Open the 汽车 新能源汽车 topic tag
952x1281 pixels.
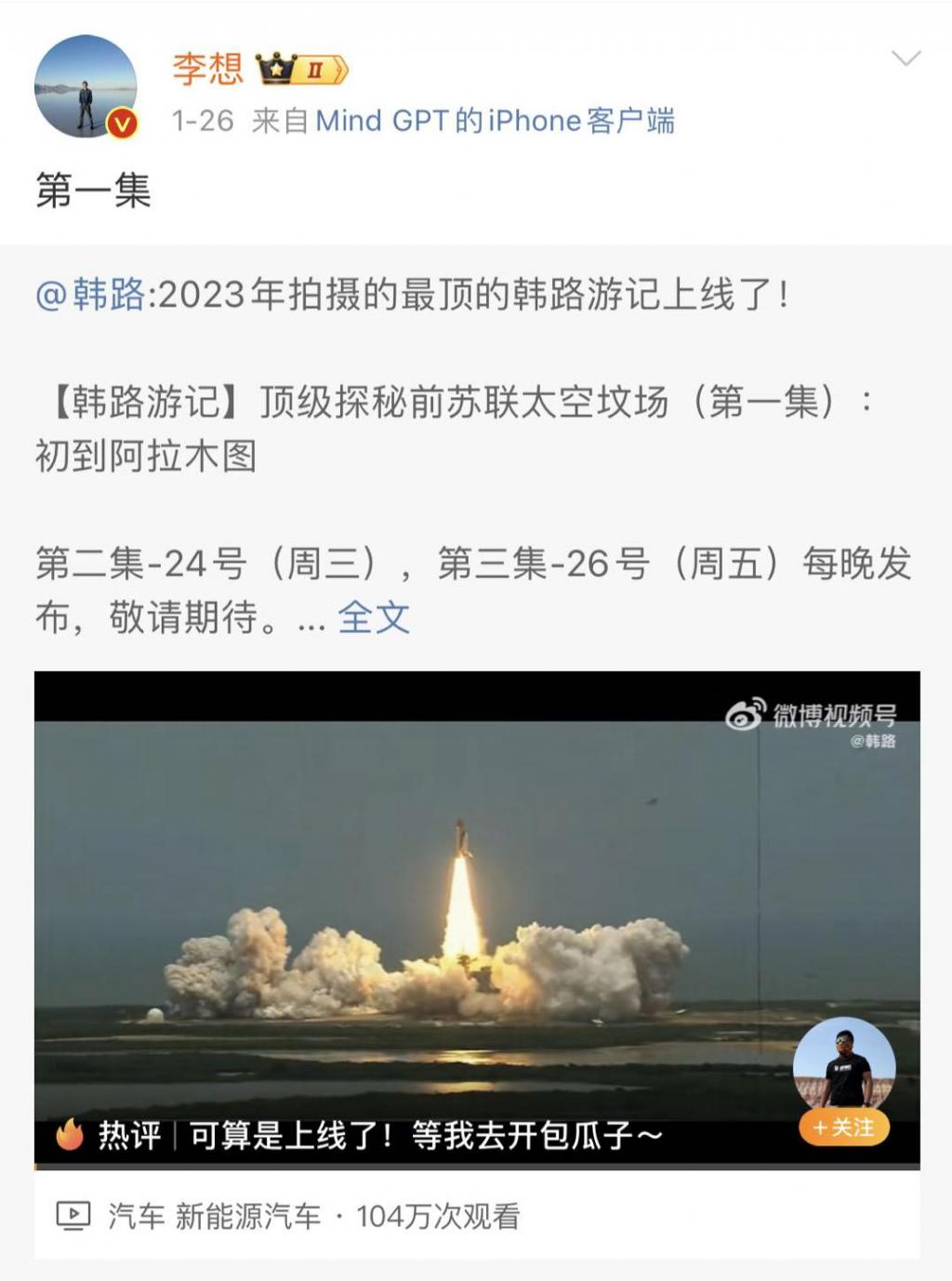point(214,1216)
